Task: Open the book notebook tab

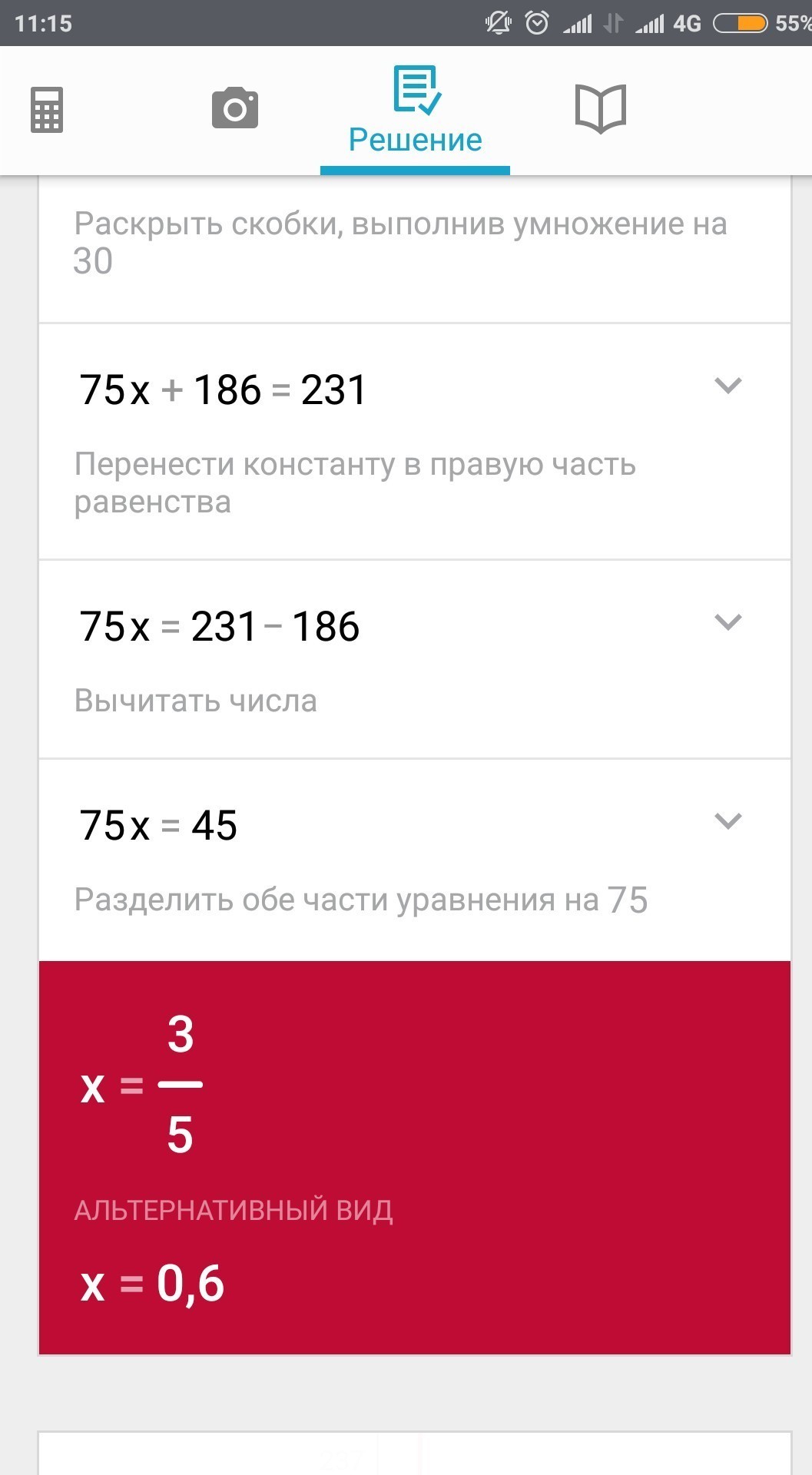Action: [x=601, y=108]
